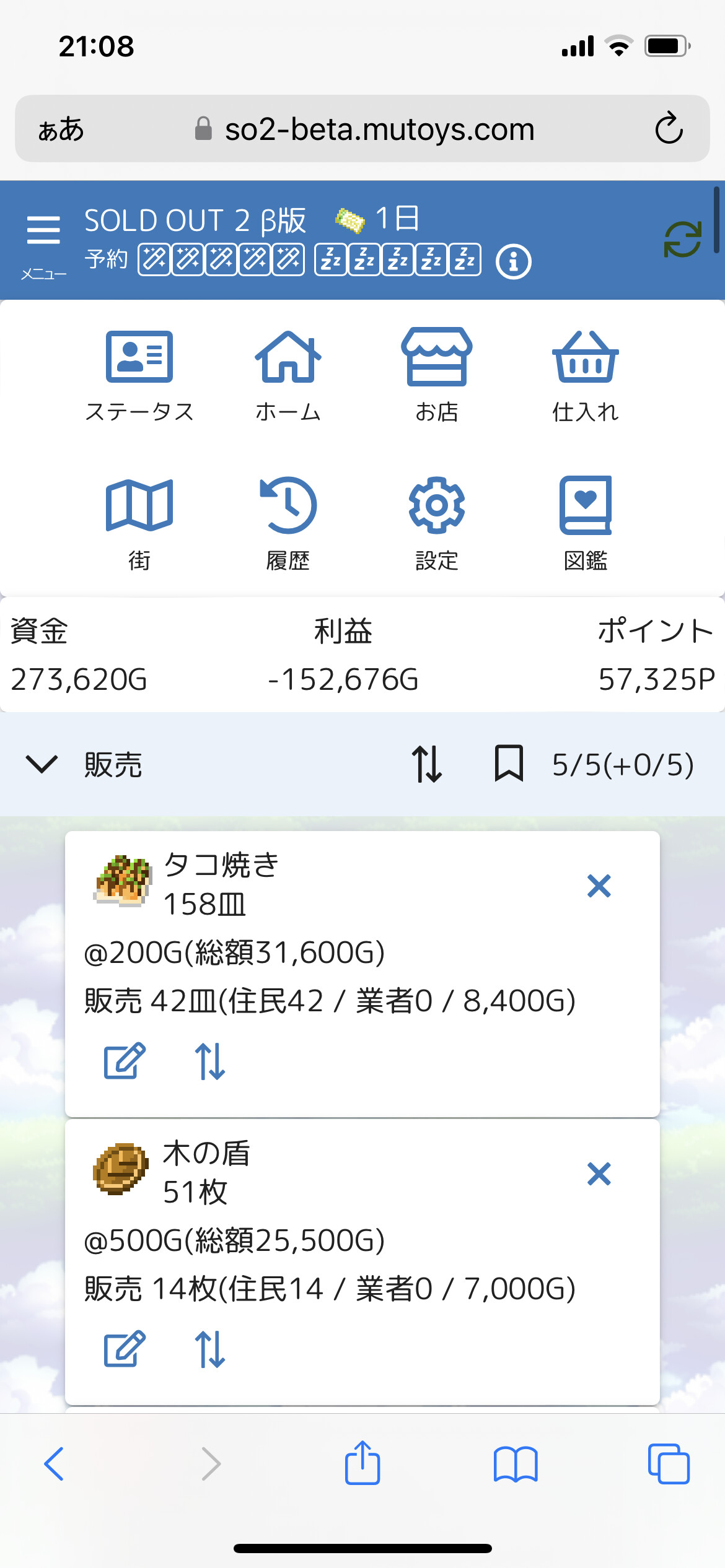The image size is (725, 1568).
Task: Go to ステータス
Action: [139, 376]
